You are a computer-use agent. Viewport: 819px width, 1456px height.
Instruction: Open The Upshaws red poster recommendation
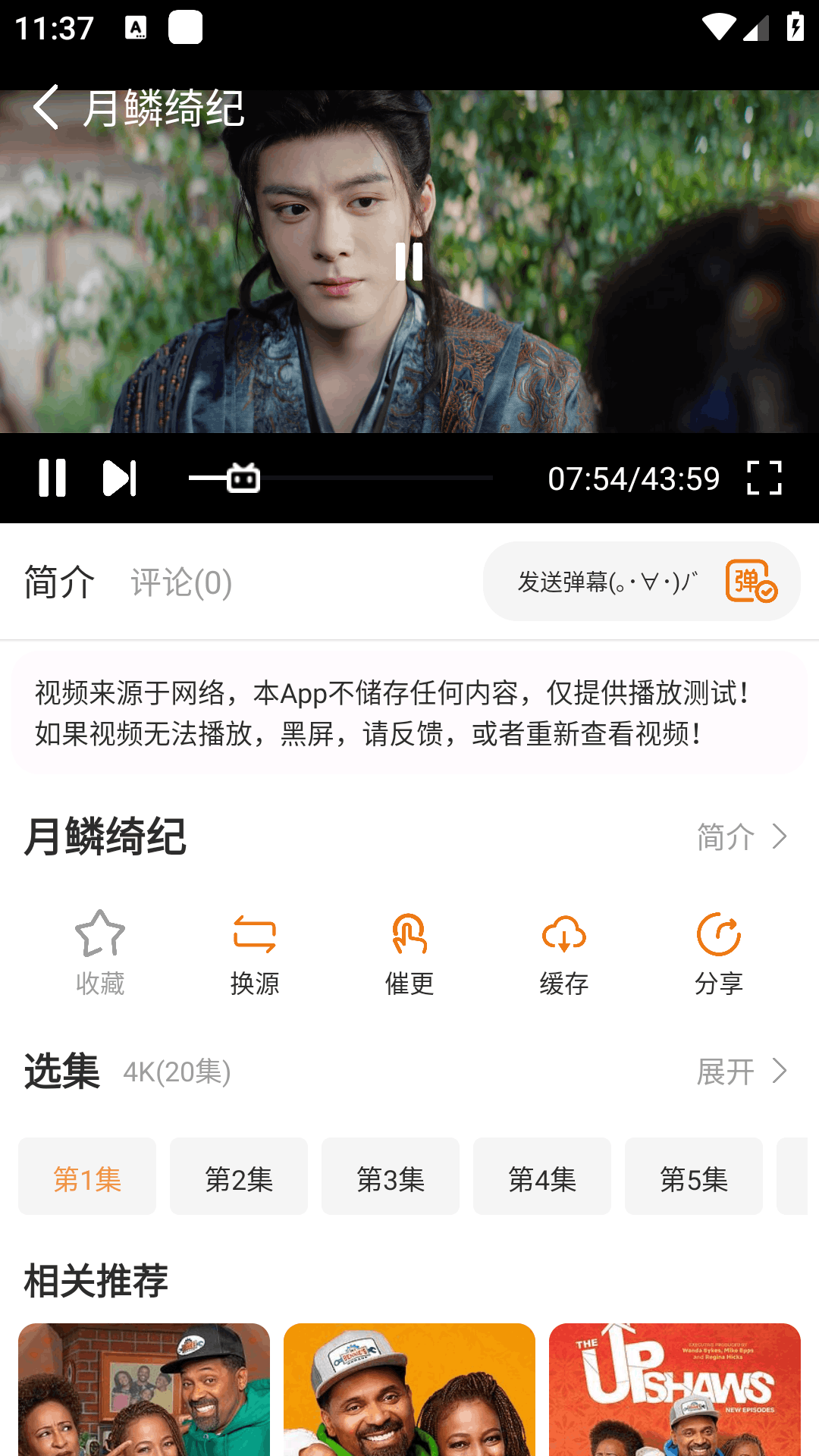point(675,1389)
